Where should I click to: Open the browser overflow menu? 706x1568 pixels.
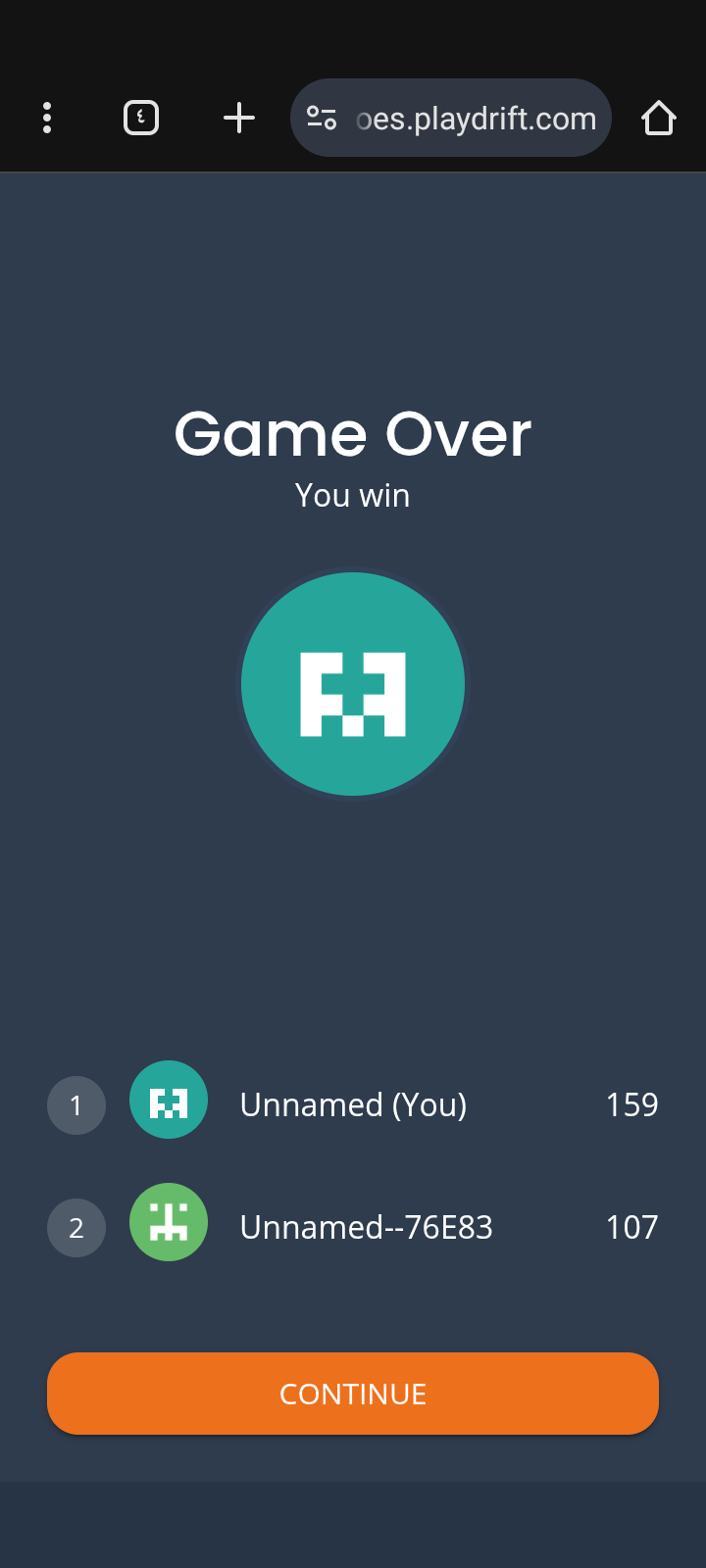coord(47,119)
